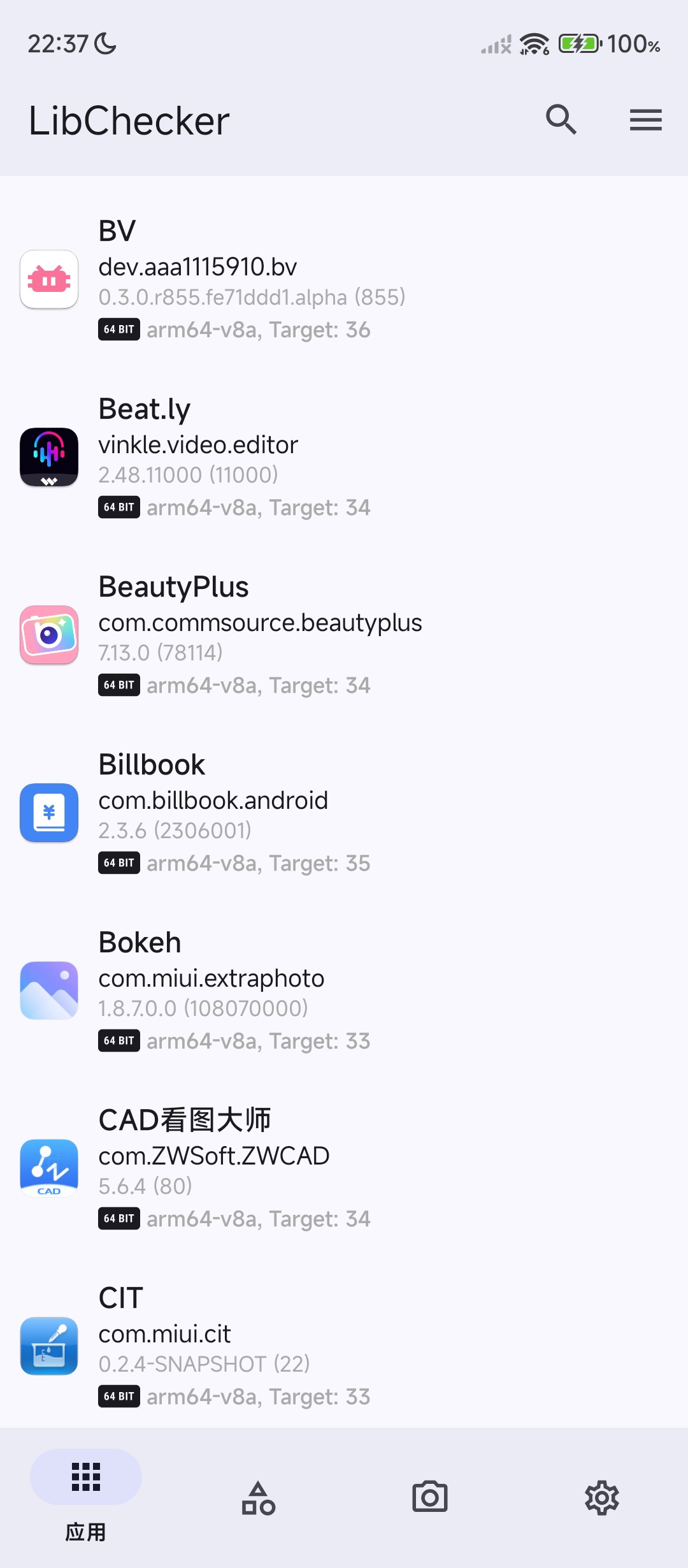Open the Billbook entry
Screen dimensions: 688x1568
[344, 813]
